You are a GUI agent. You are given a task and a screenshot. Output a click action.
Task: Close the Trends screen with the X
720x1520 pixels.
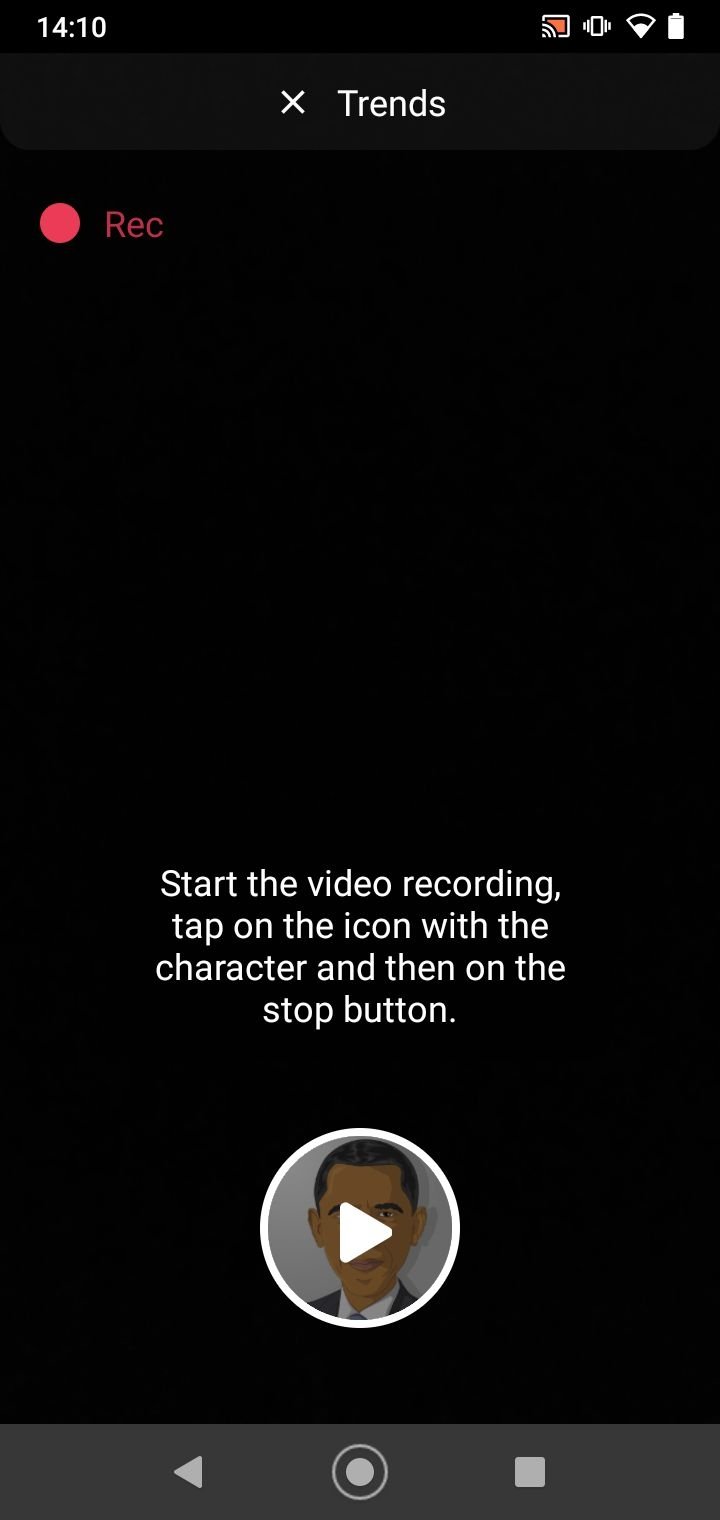(293, 103)
